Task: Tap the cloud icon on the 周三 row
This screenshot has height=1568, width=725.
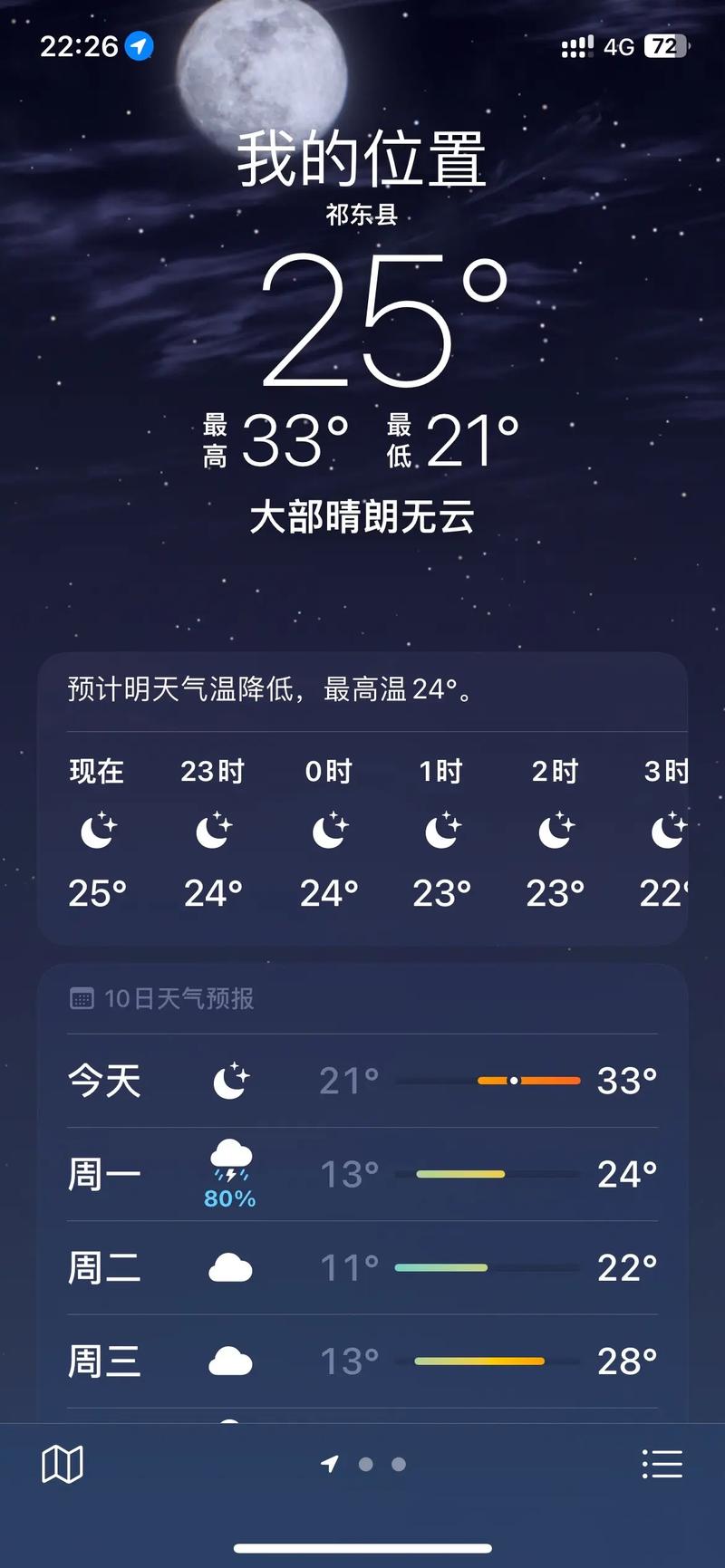Action: (x=231, y=1360)
